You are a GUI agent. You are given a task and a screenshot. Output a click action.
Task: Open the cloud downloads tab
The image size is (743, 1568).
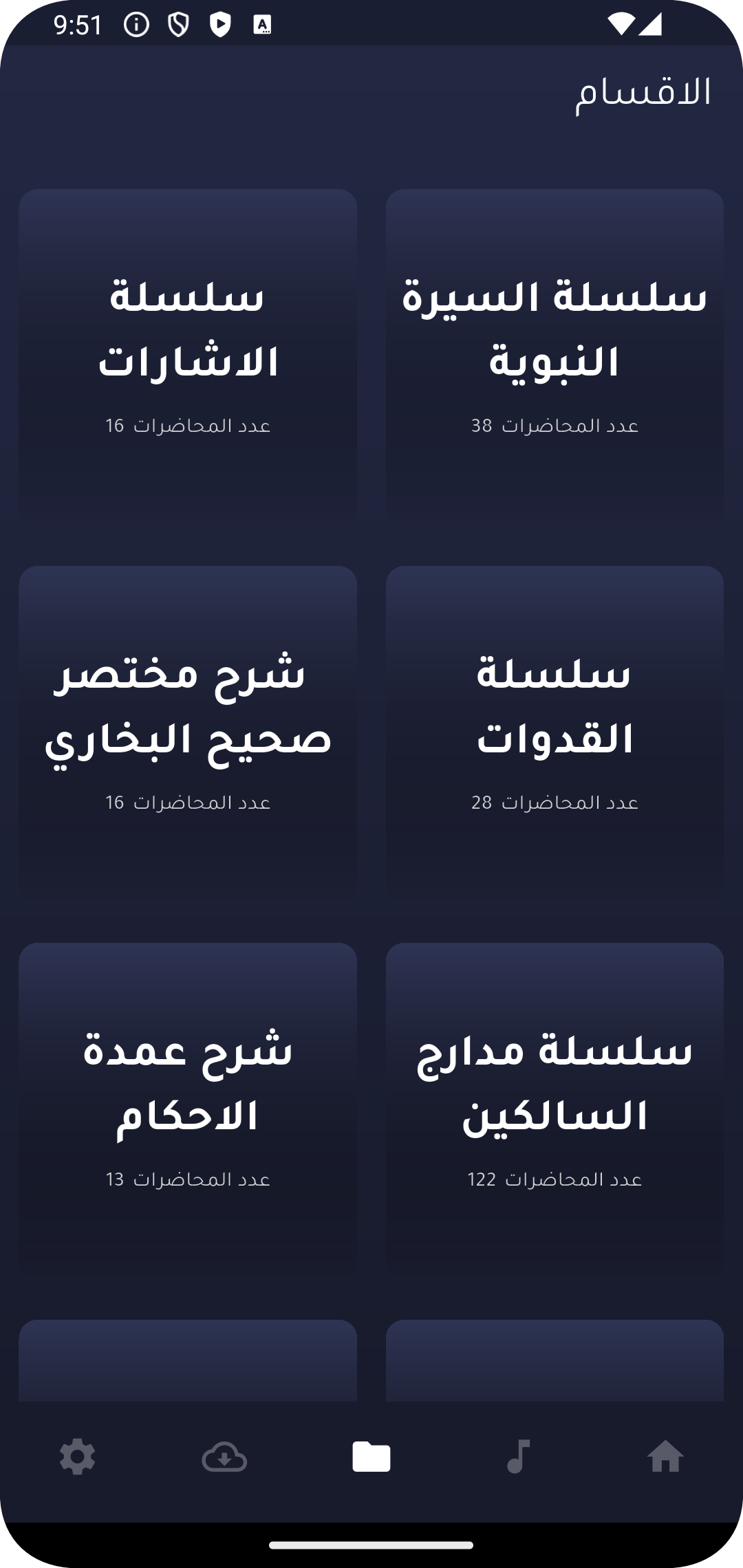tap(224, 1457)
